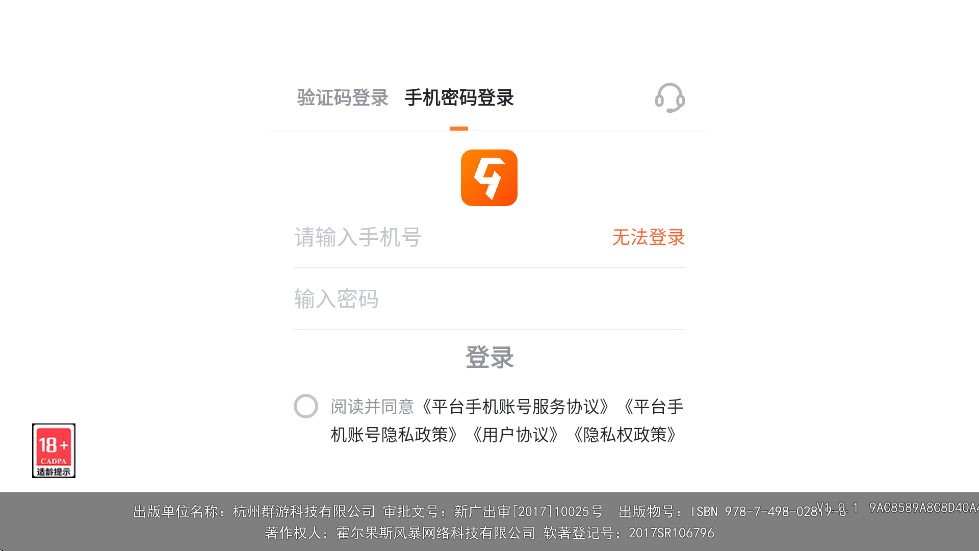979x551 pixels.
Task: Check the 阅读并同意 agreement circle
Action: 306,406
